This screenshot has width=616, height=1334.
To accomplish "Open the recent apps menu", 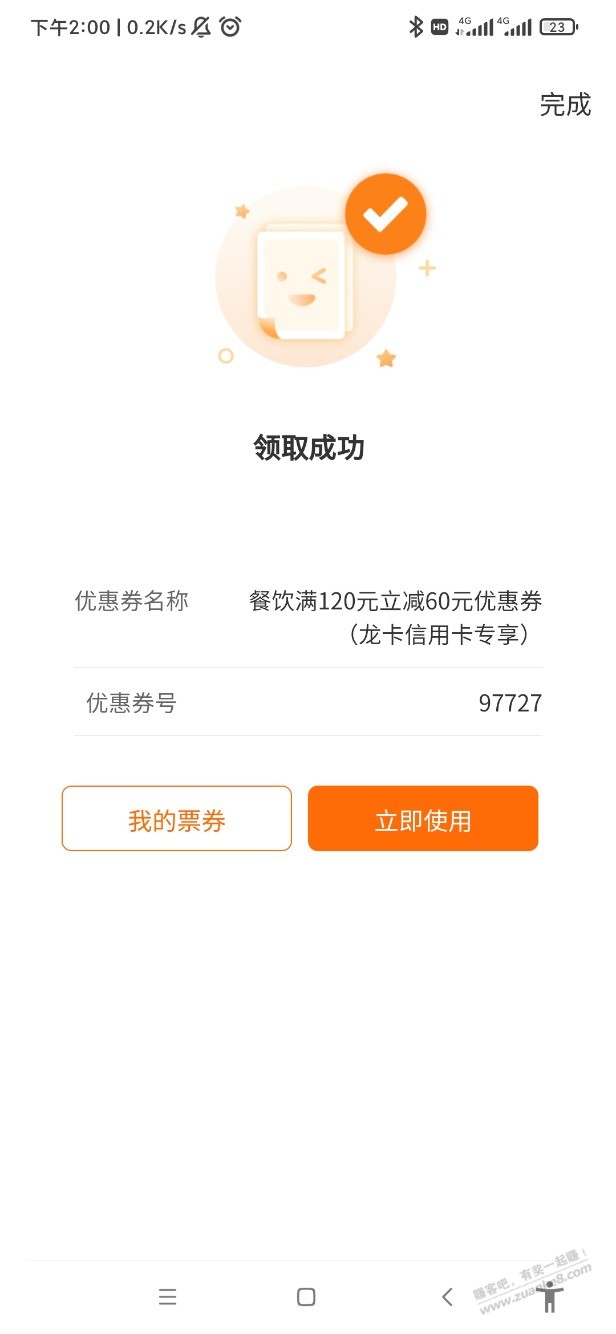I will (x=167, y=1297).
